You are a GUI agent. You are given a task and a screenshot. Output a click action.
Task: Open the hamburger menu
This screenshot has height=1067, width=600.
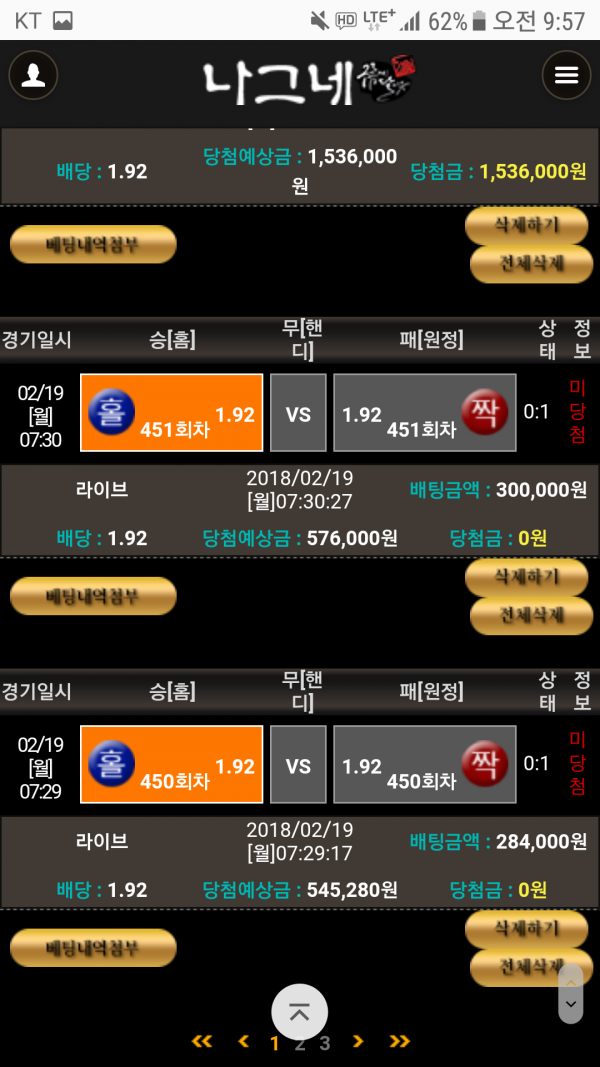coord(566,75)
